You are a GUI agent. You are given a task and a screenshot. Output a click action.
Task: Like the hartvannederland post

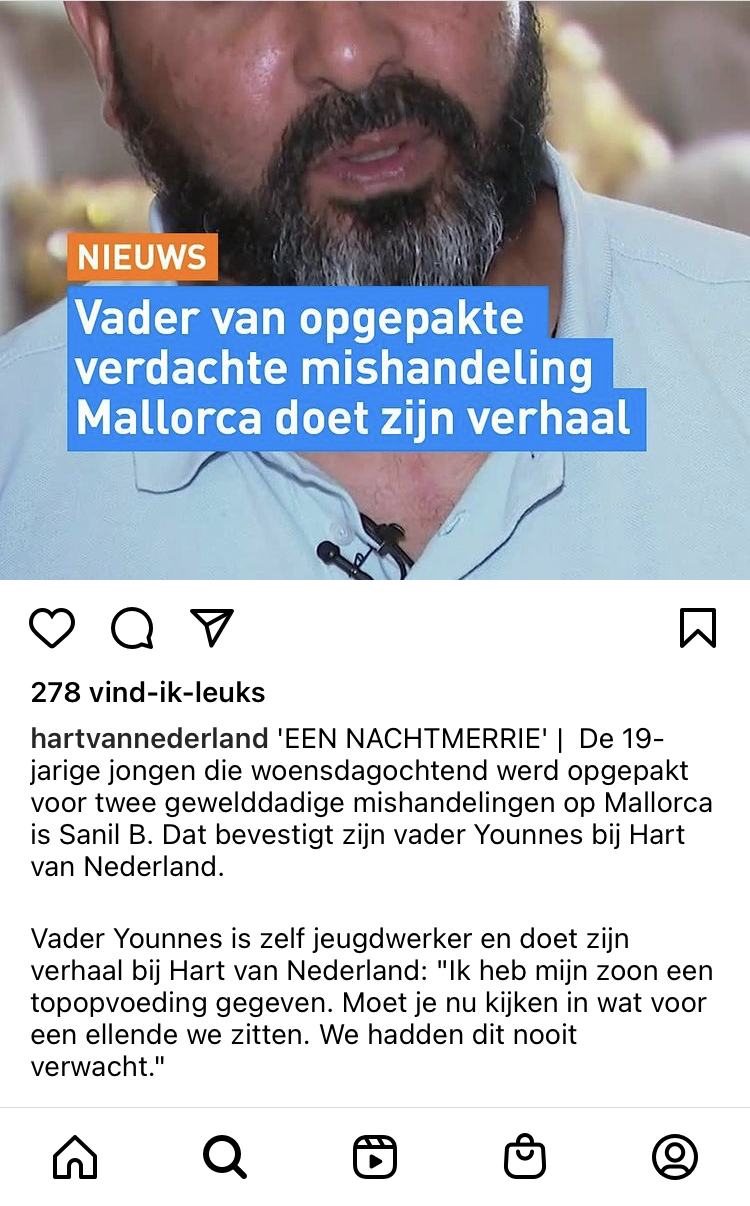[52, 628]
